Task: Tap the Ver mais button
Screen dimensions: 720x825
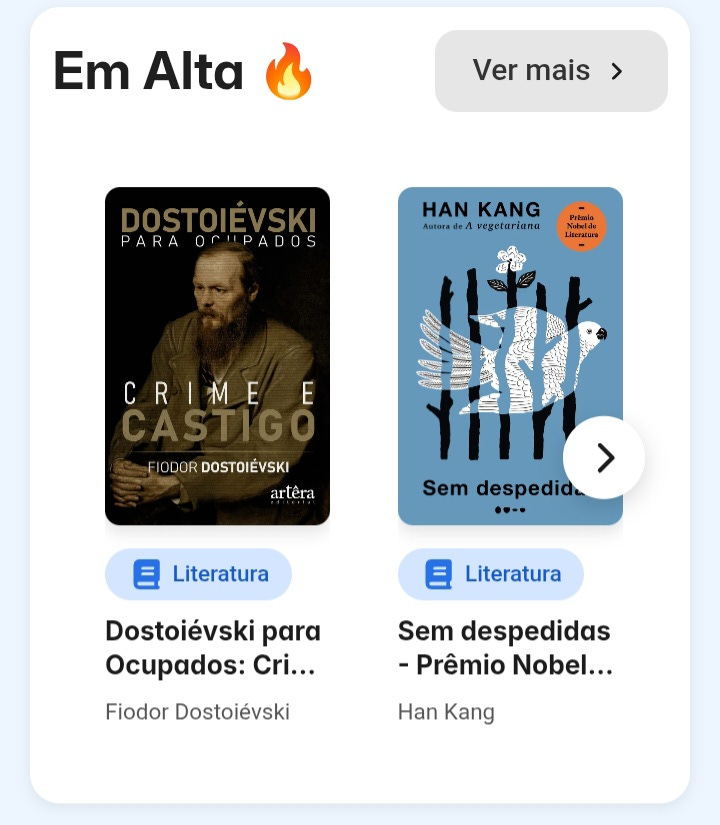Action: 551,71
